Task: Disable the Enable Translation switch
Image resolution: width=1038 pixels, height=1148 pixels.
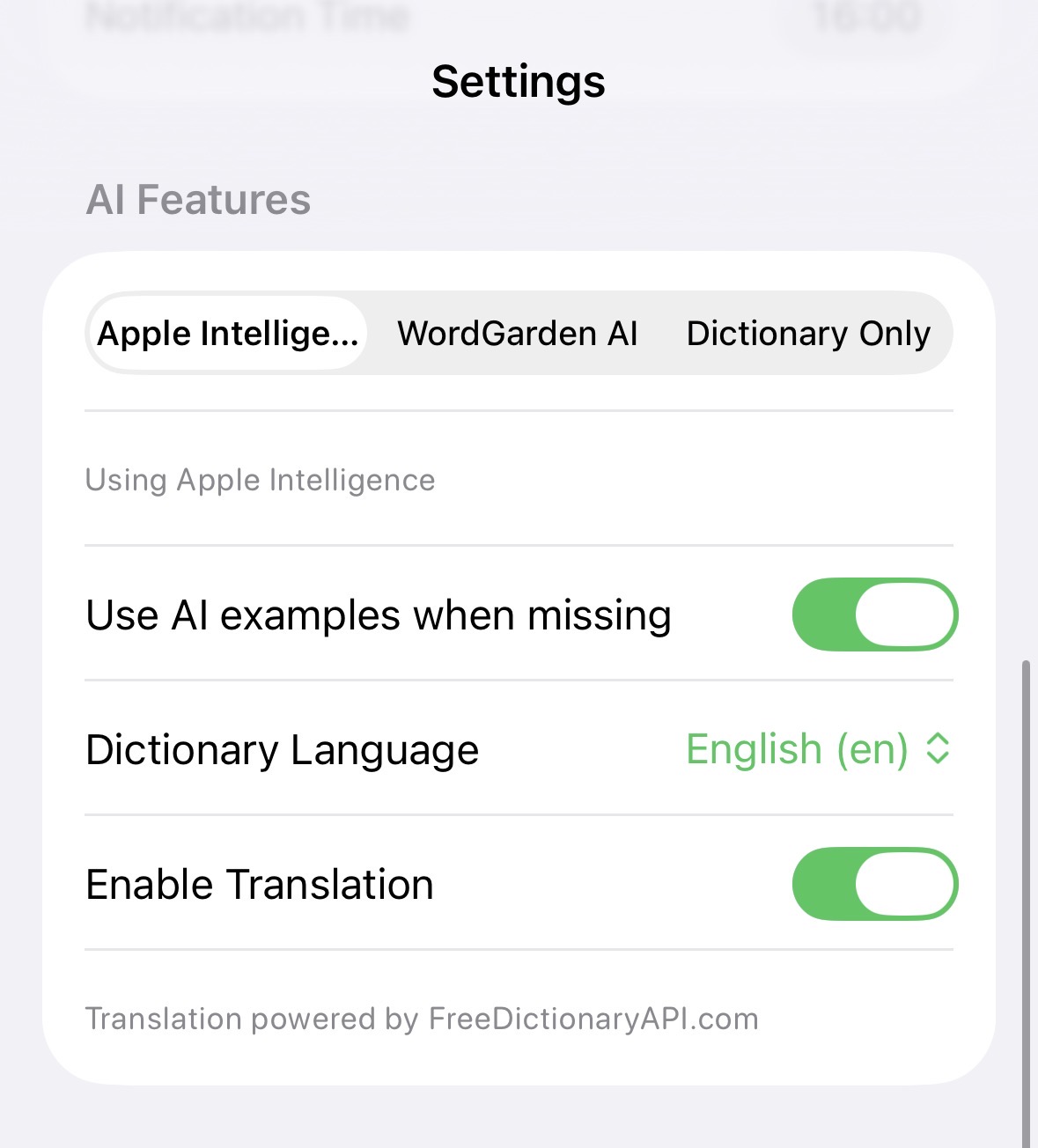Action: [874, 884]
